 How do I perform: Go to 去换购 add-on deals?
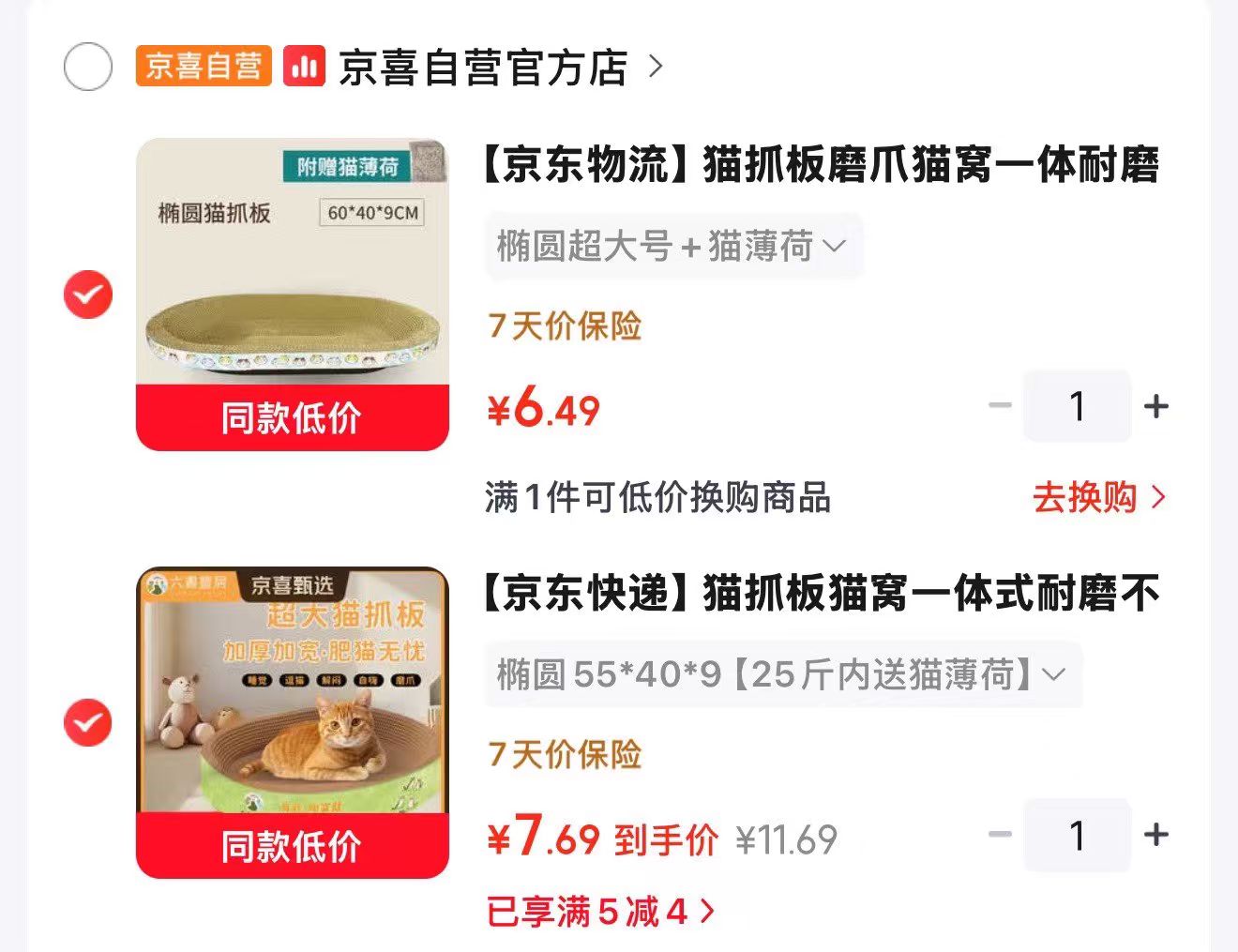point(1099,497)
